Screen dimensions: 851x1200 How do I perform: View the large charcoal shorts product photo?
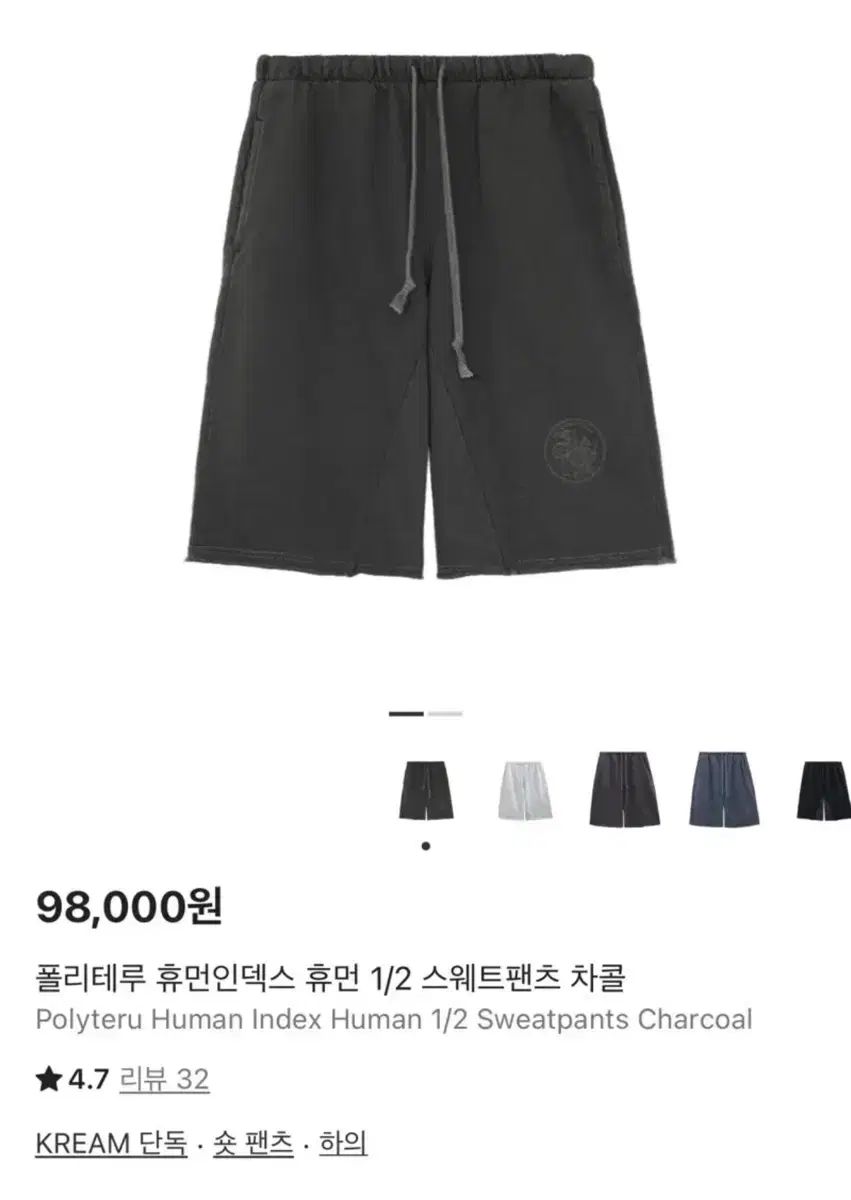point(425,322)
